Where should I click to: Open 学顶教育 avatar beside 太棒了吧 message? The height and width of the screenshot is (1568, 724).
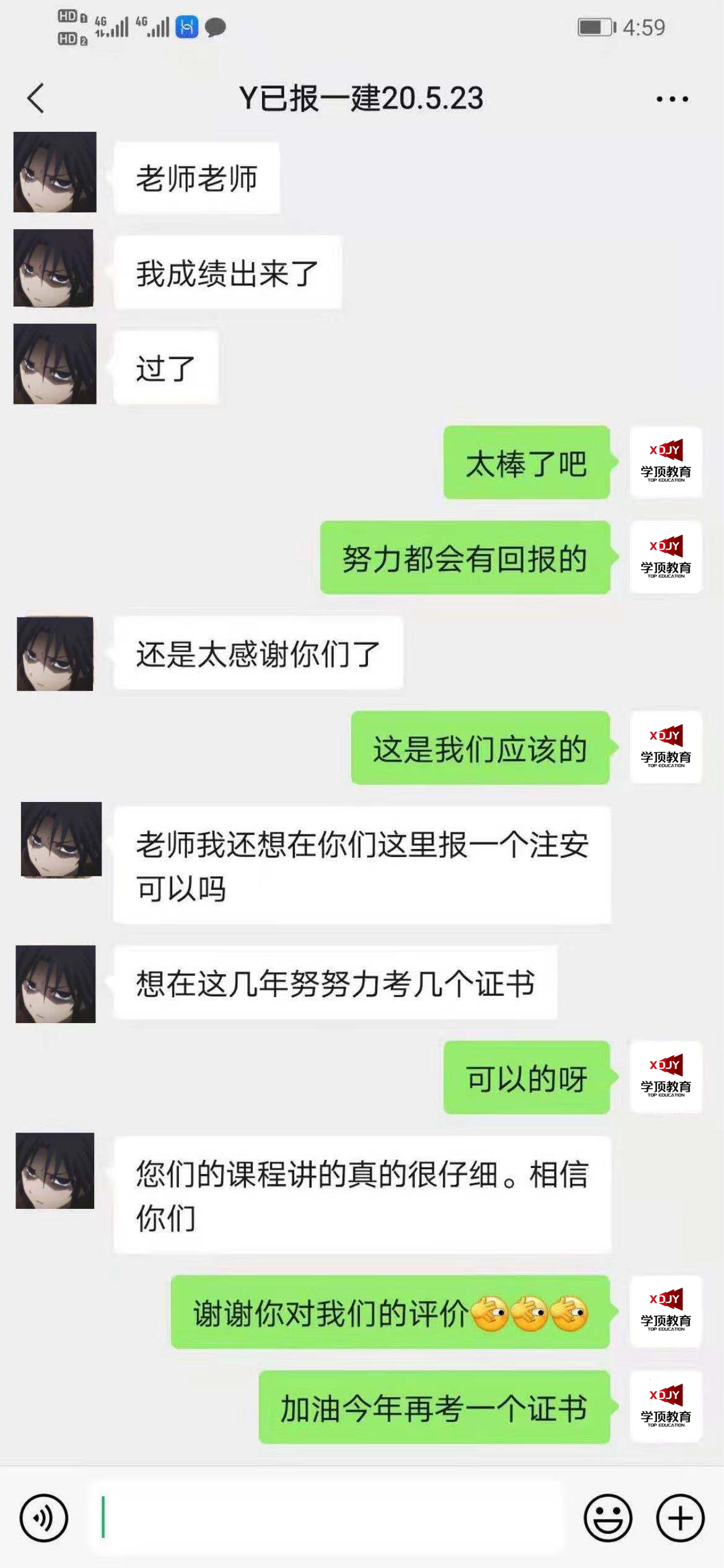pyautogui.click(x=666, y=463)
